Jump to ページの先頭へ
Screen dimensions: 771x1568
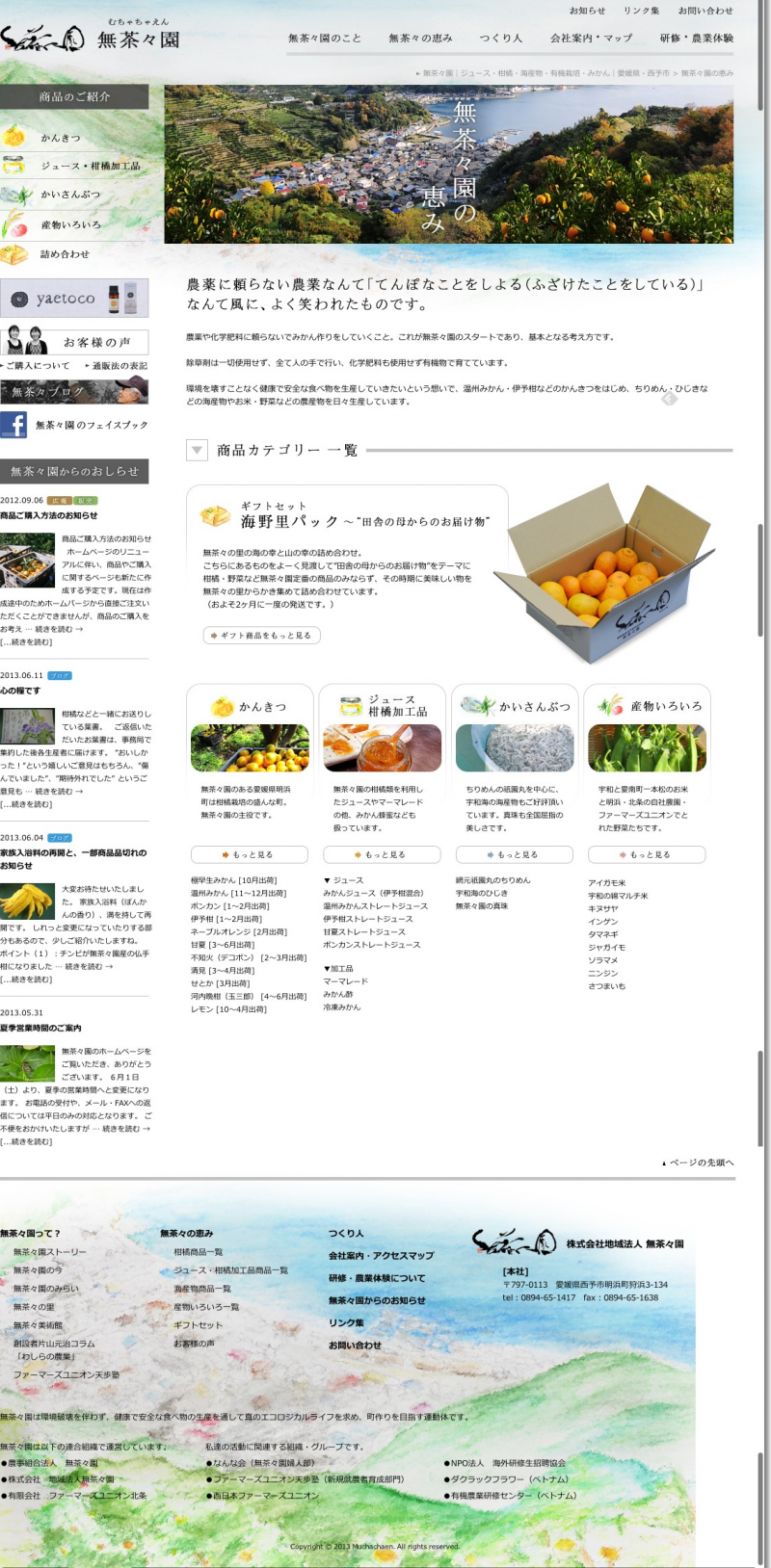click(701, 1163)
